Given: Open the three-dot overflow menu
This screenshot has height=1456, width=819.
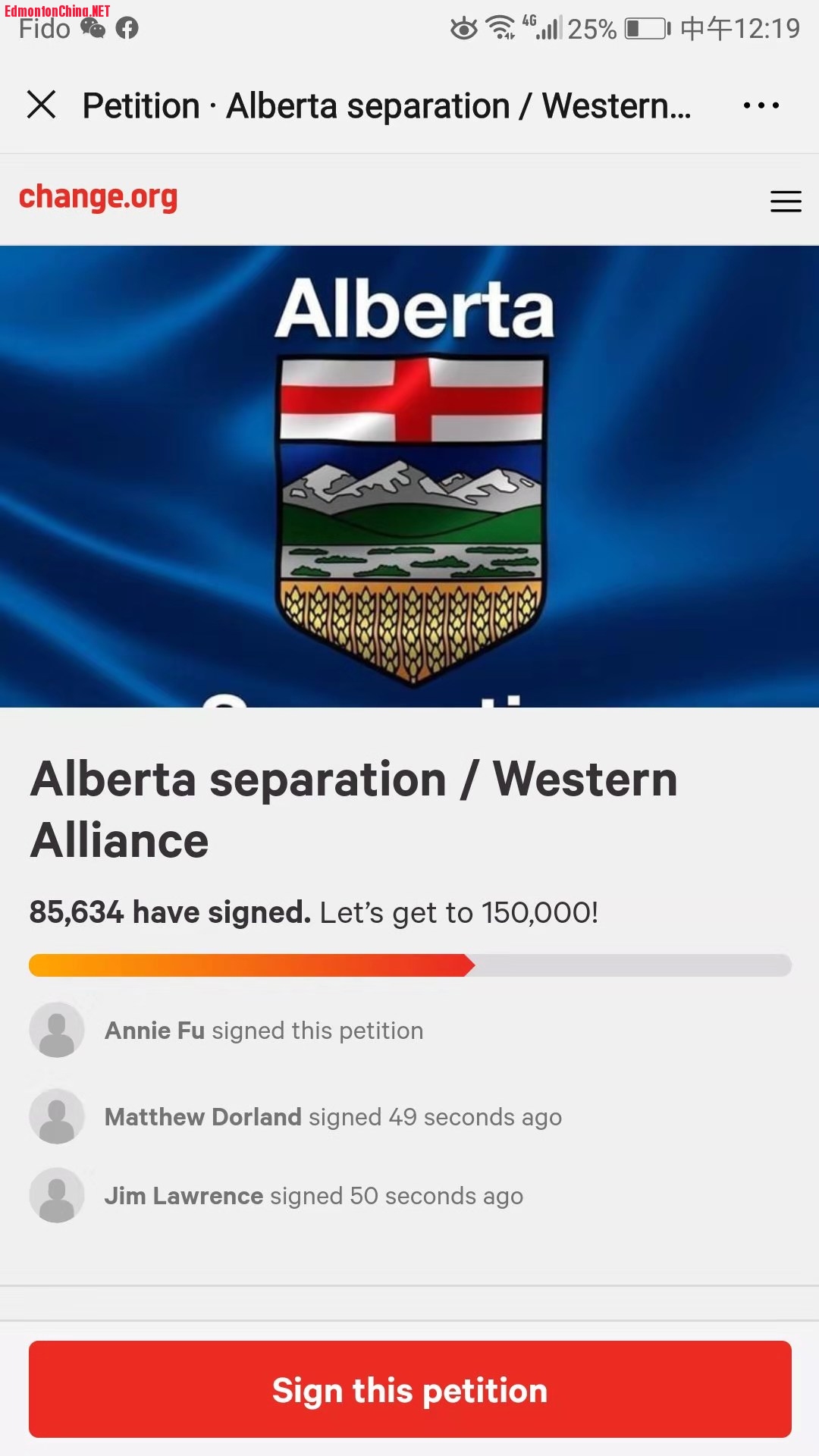Looking at the screenshot, I should click(761, 105).
